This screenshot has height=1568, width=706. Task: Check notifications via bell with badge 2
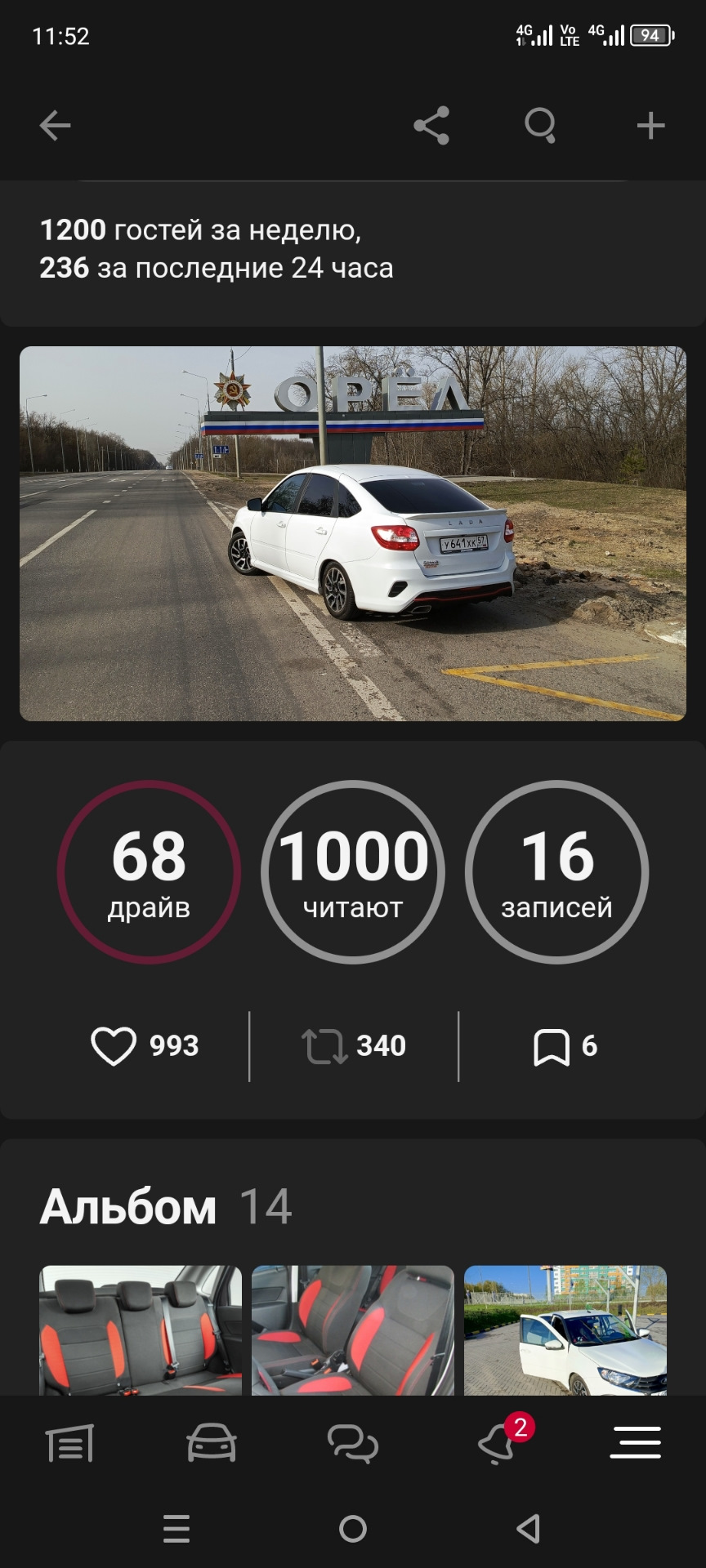click(x=494, y=1444)
